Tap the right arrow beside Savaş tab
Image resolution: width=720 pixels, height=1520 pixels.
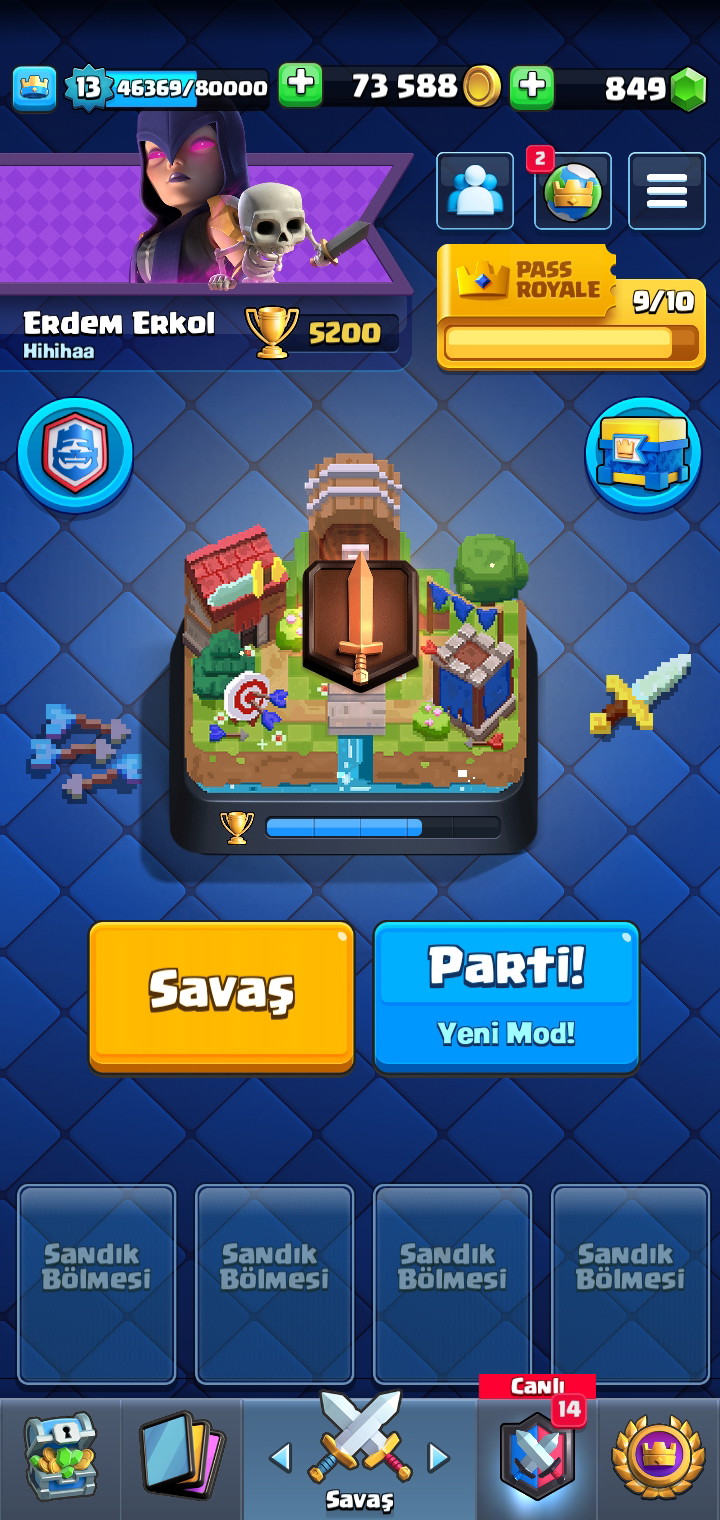coord(438,1457)
